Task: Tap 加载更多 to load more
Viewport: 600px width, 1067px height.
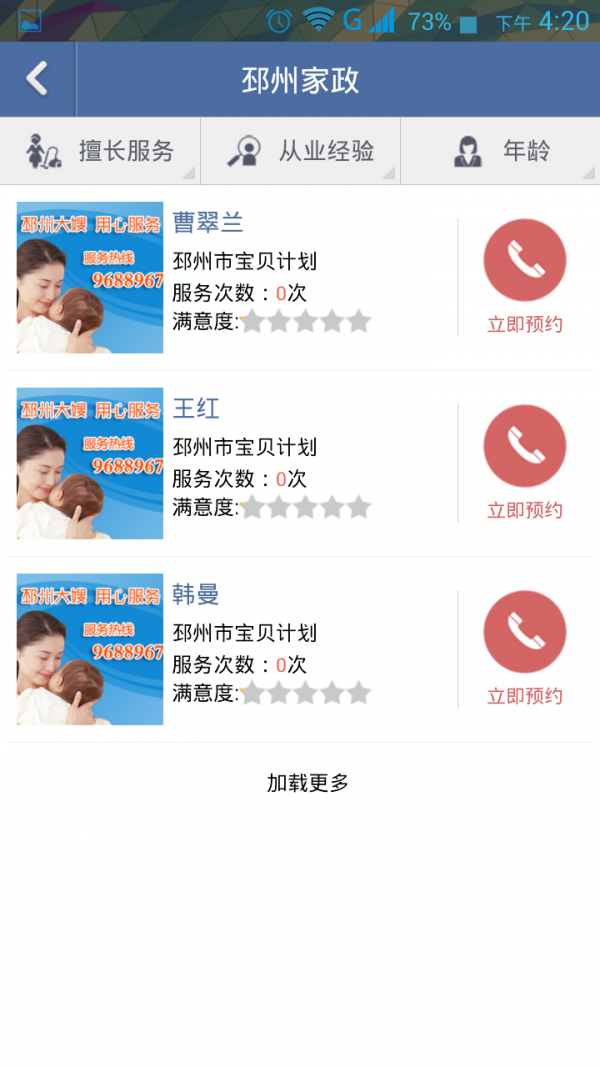Action: coord(307,783)
